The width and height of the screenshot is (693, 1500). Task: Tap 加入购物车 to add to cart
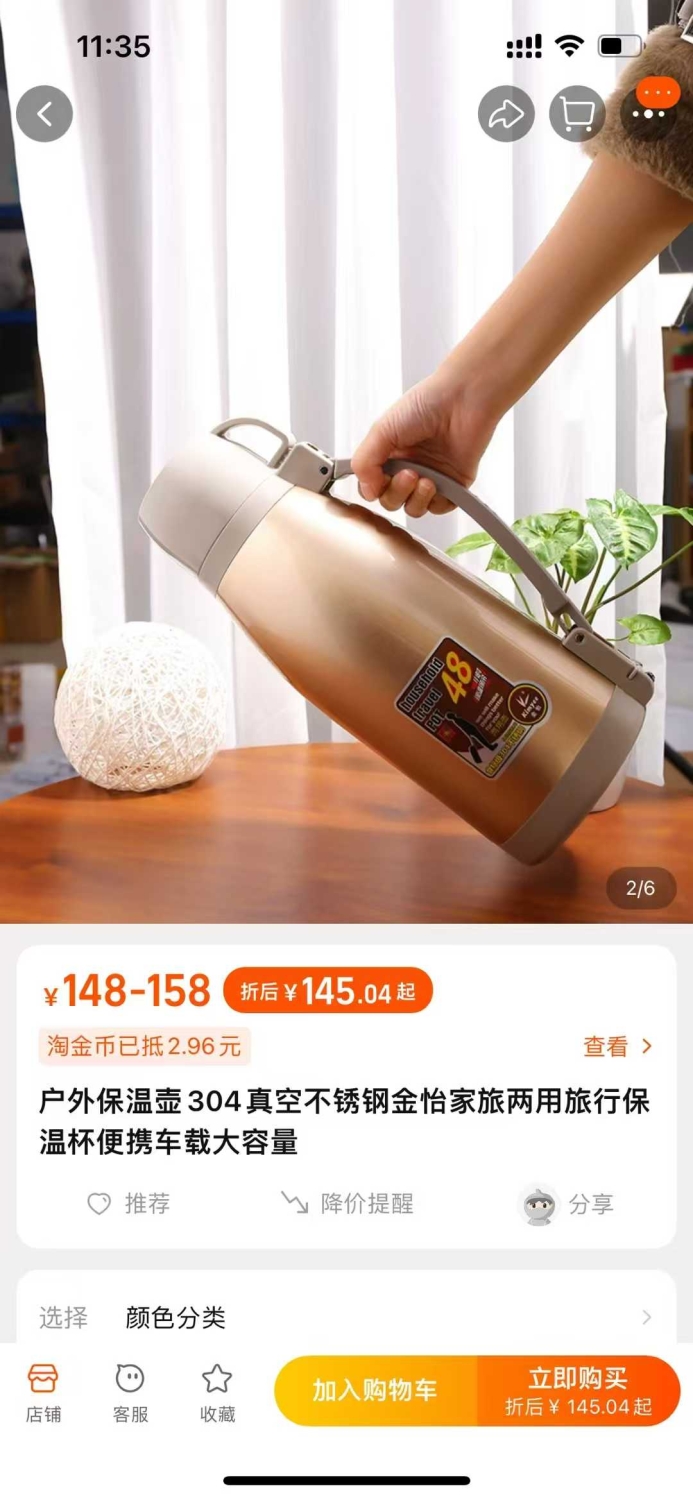[375, 1391]
